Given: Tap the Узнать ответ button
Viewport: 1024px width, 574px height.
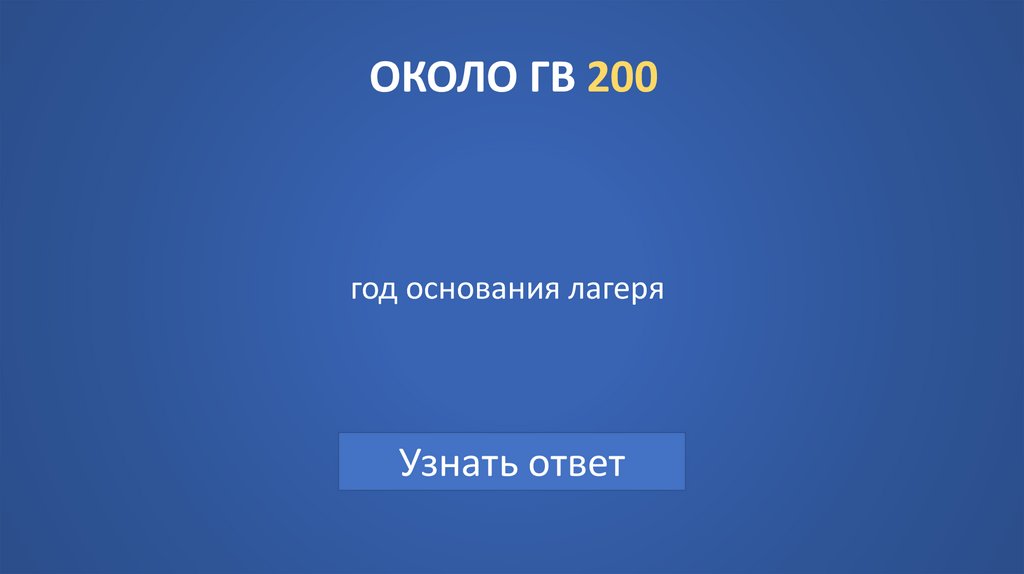Looking at the screenshot, I should point(512,462).
